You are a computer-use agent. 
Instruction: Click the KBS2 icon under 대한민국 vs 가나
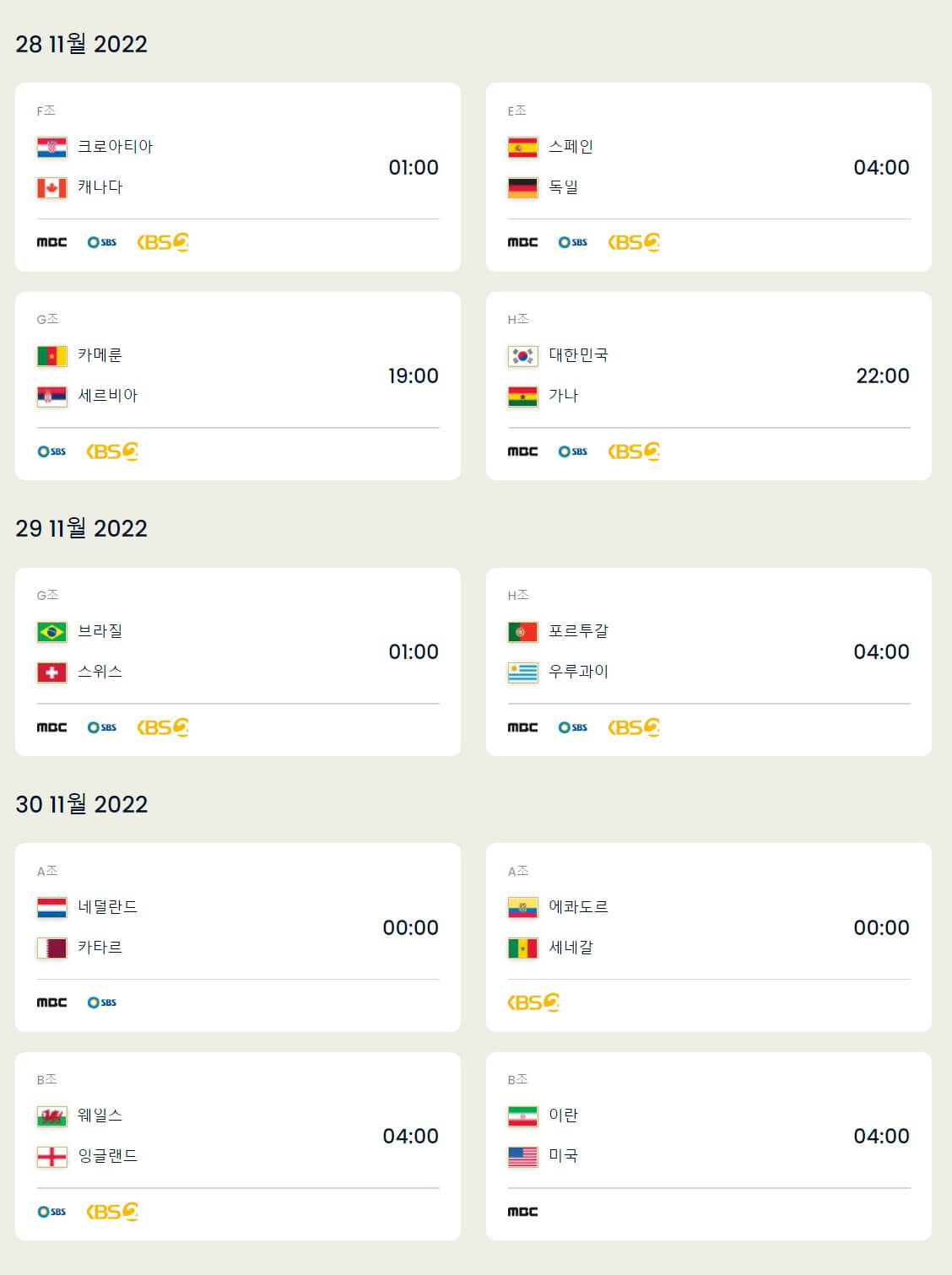(x=636, y=451)
